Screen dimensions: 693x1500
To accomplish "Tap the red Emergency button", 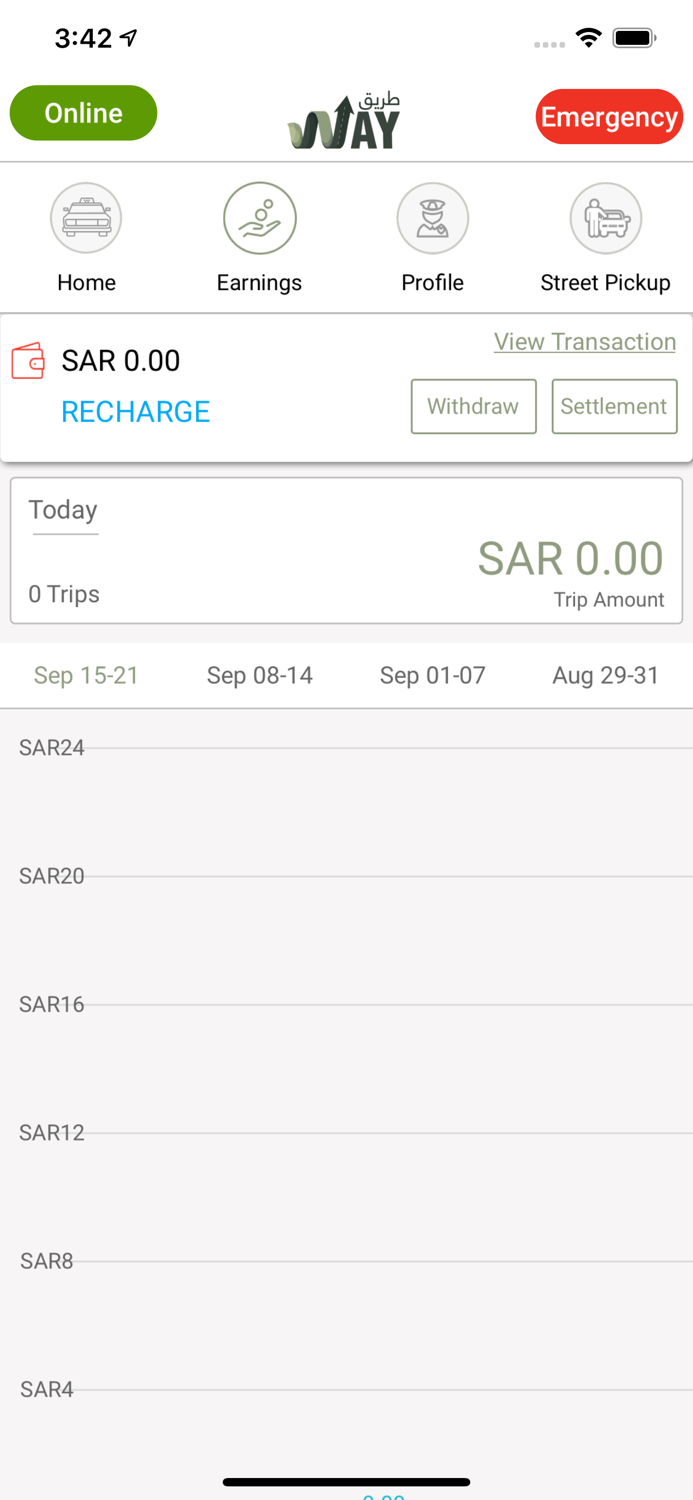I will pos(609,117).
